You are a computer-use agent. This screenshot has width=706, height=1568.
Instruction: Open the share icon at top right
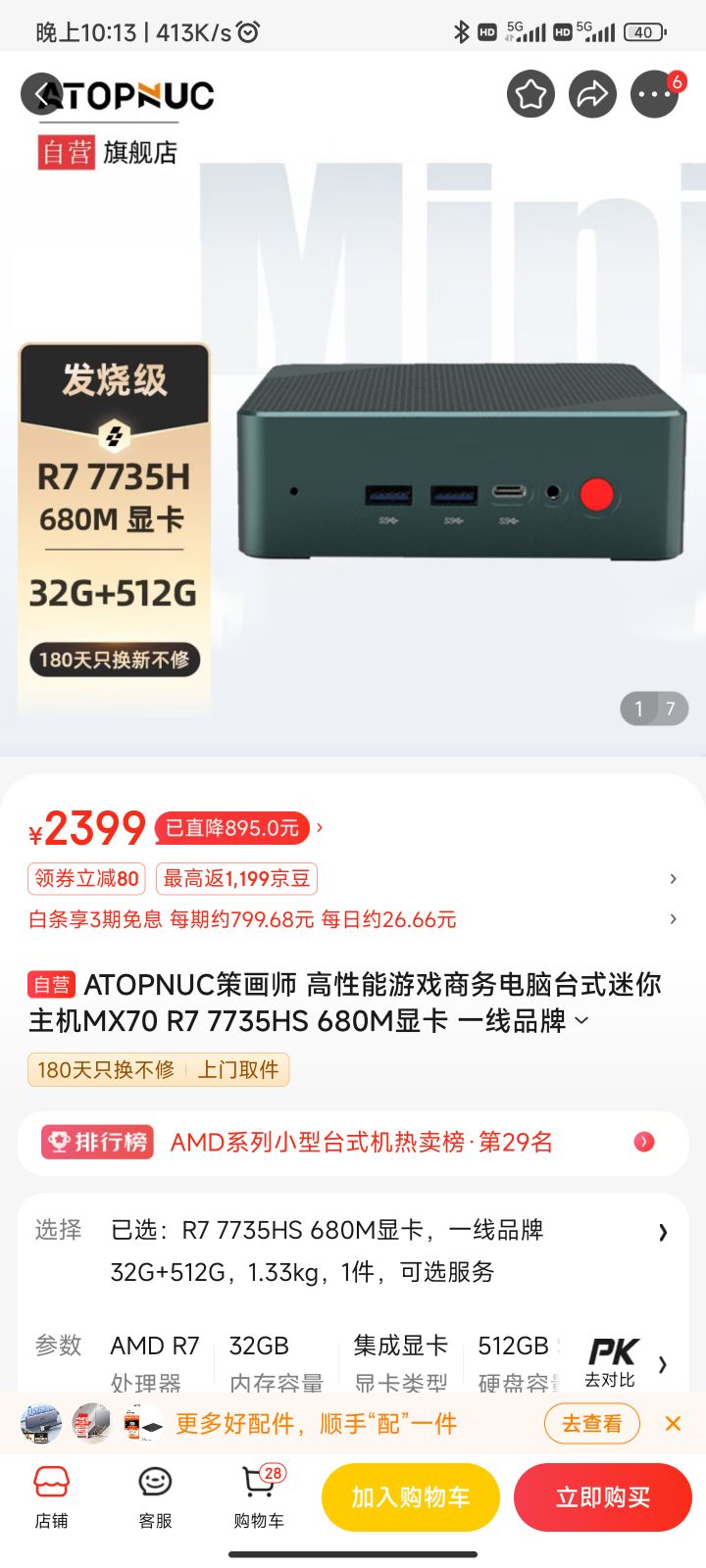(592, 93)
